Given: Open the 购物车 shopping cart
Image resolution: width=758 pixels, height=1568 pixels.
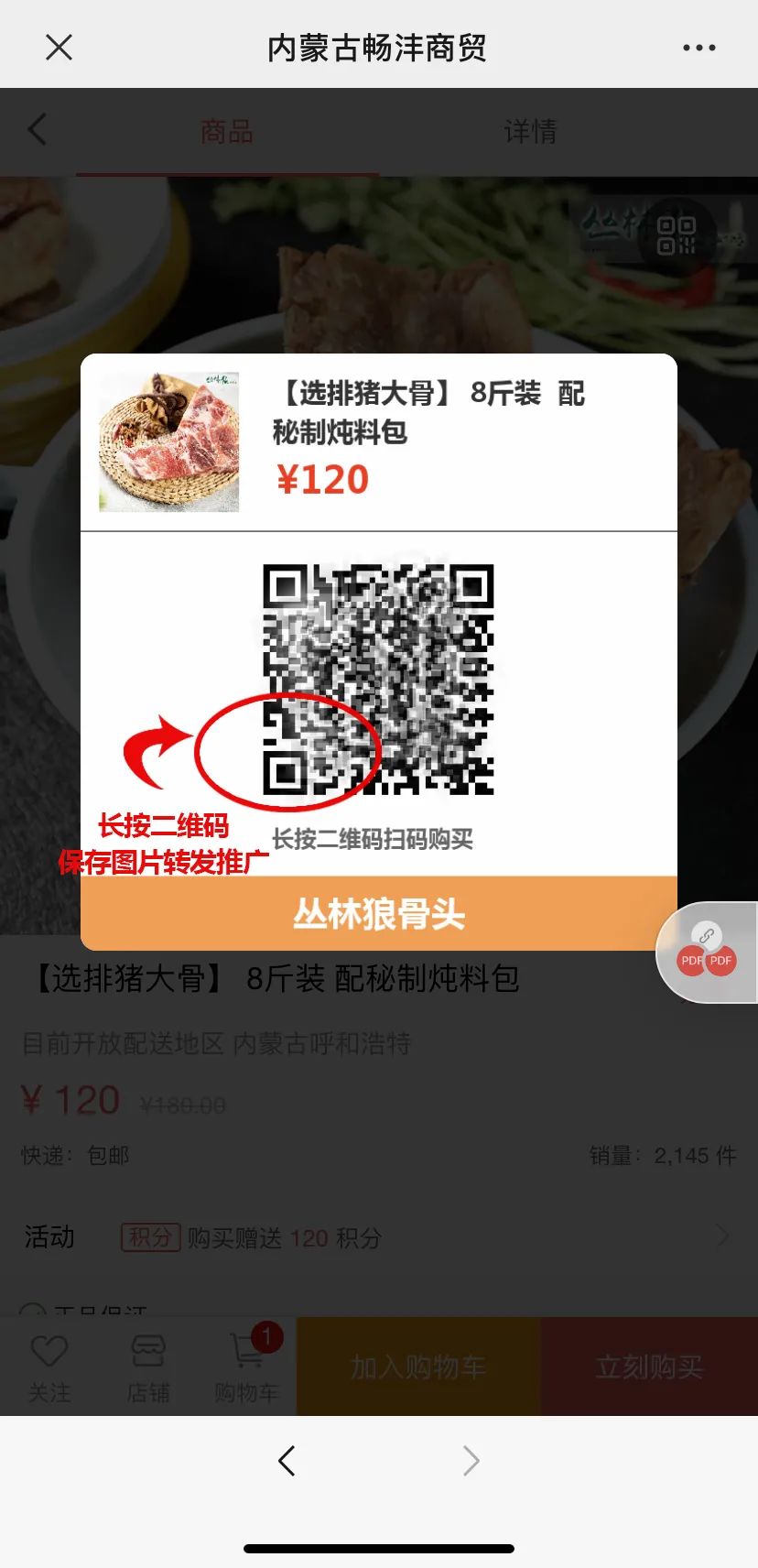Looking at the screenshot, I should [x=246, y=1367].
